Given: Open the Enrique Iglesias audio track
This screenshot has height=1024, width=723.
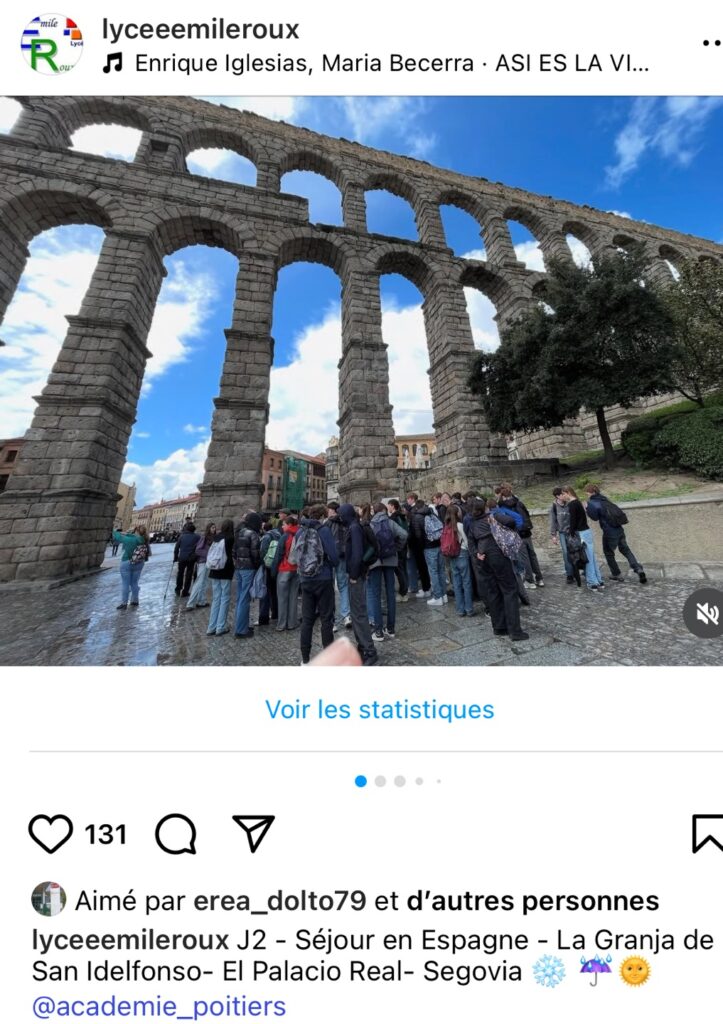Looking at the screenshot, I should point(390,64).
